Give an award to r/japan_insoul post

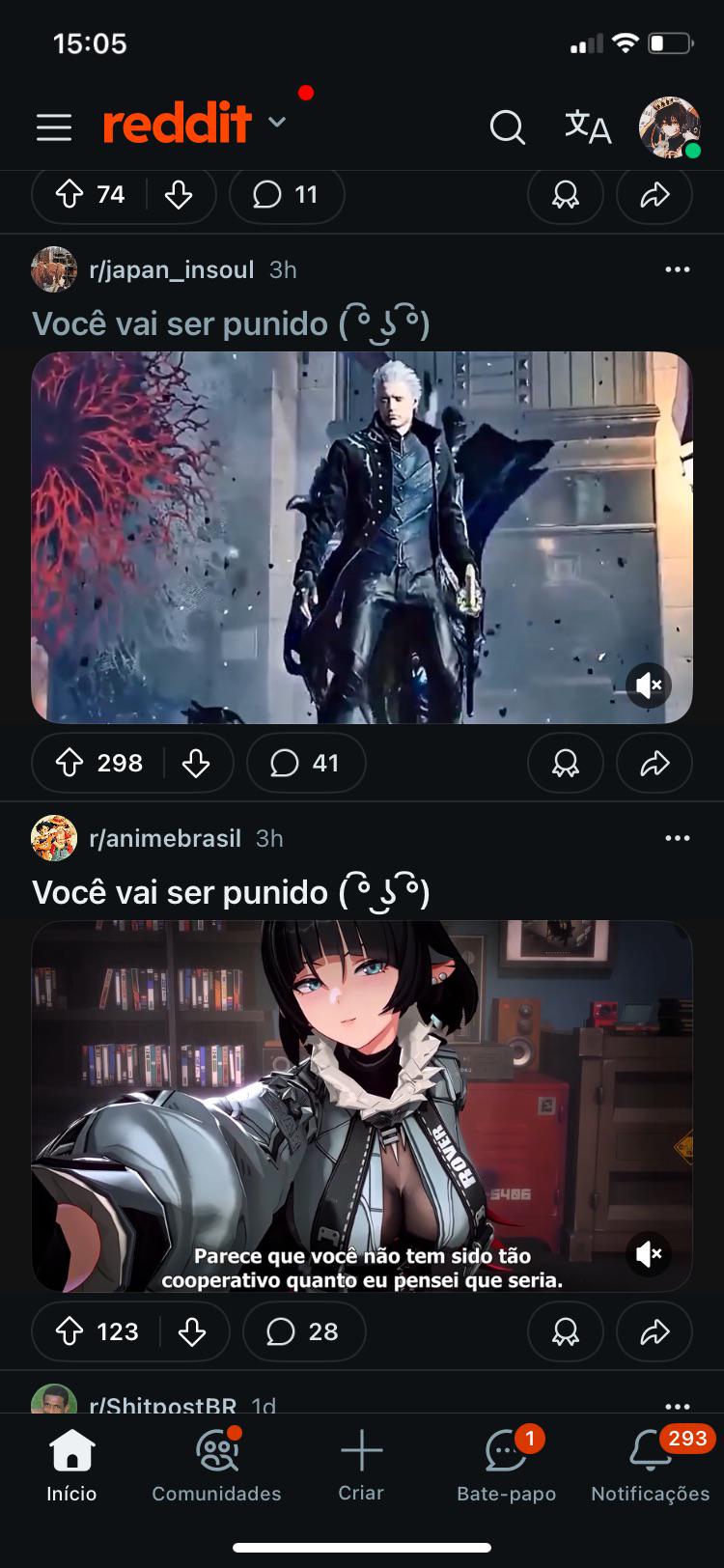(x=566, y=764)
